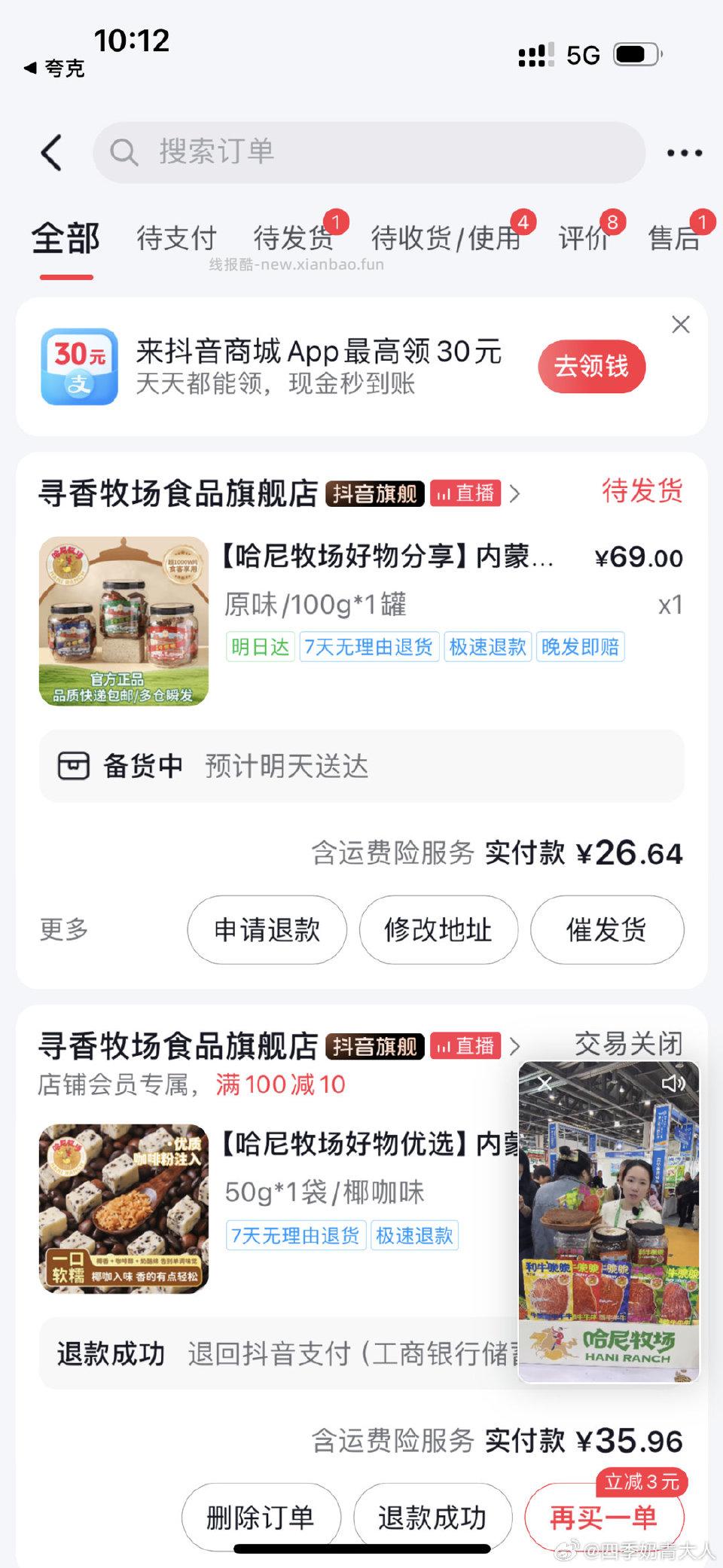Click the 直播 live icon beside the store name
The image size is (723, 1568).
[465, 493]
